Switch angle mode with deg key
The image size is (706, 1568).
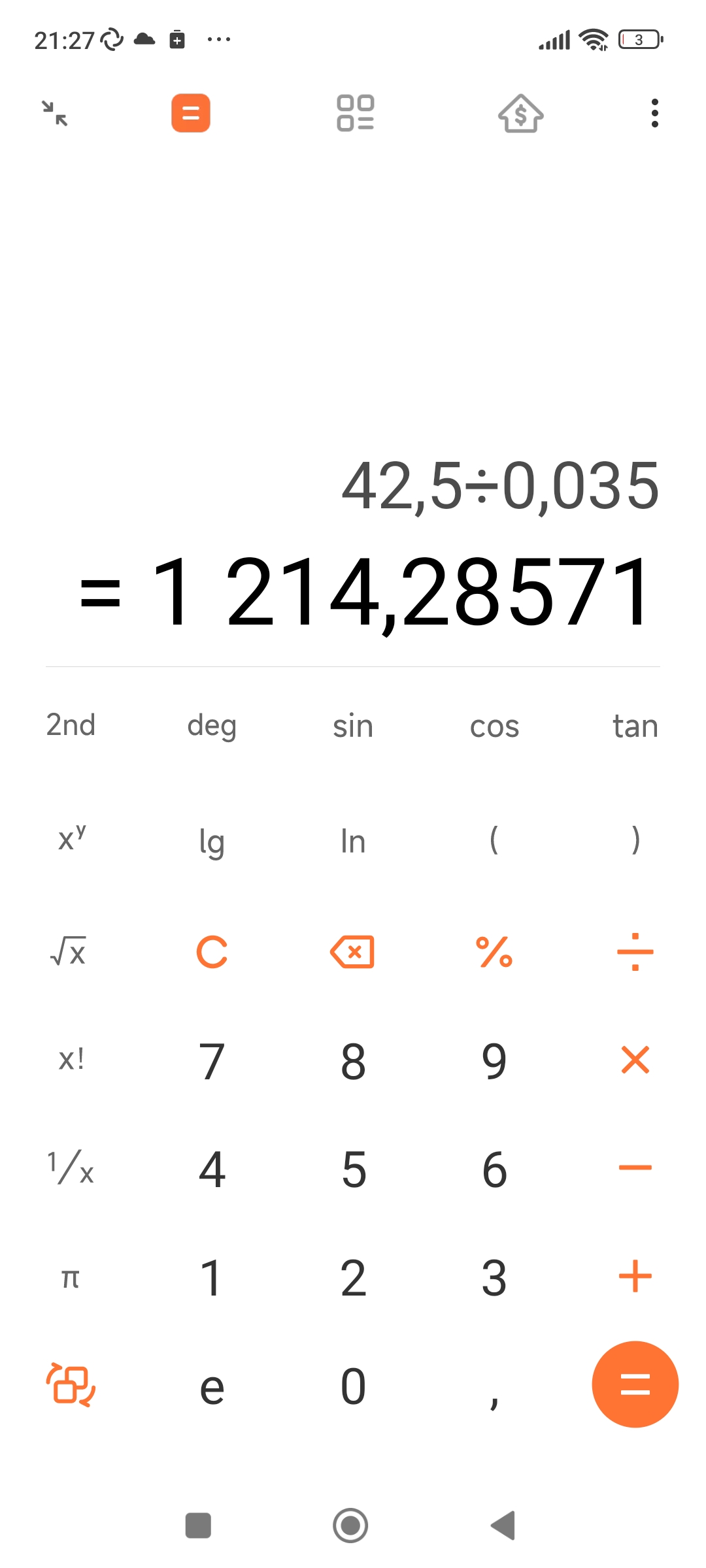pos(212,725)
